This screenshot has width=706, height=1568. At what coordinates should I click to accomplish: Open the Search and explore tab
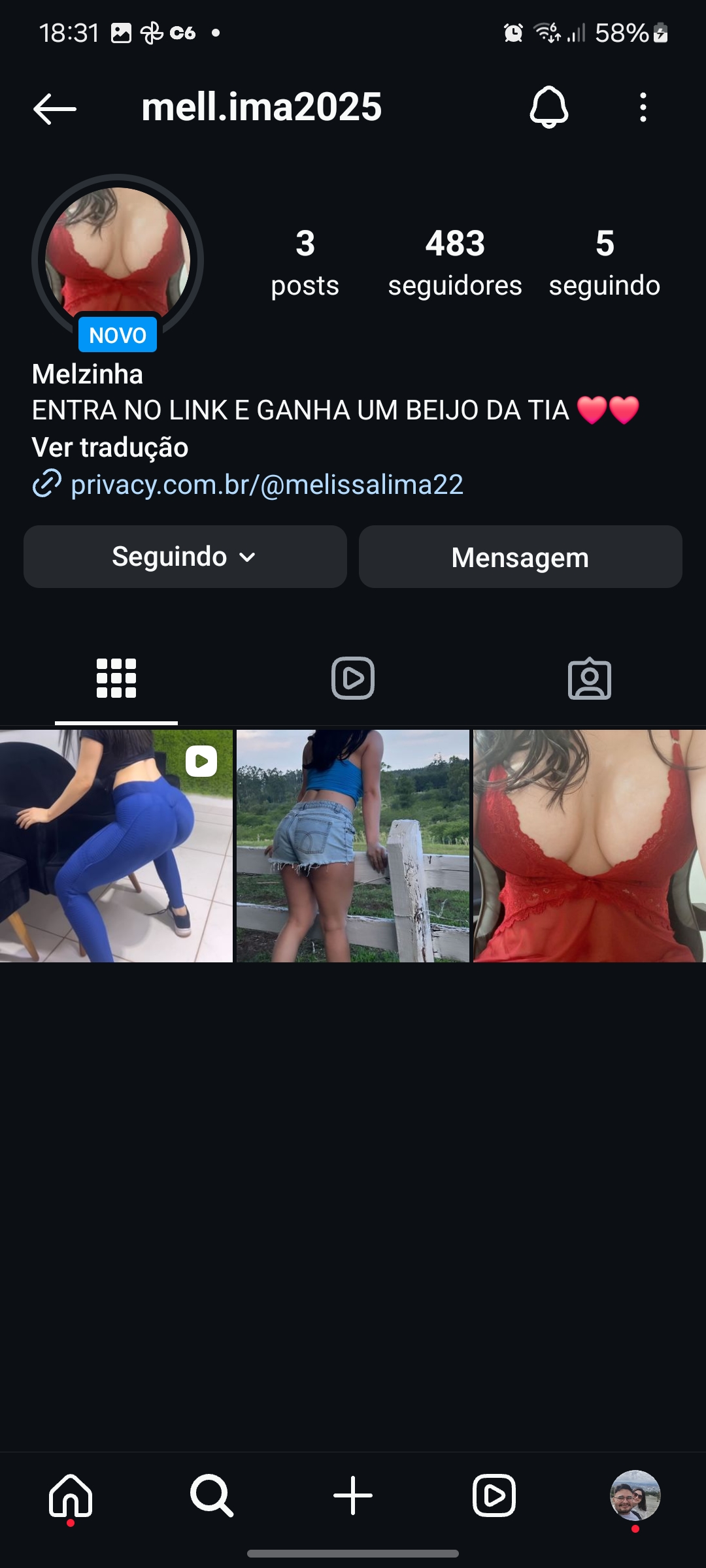(212, 1495)
